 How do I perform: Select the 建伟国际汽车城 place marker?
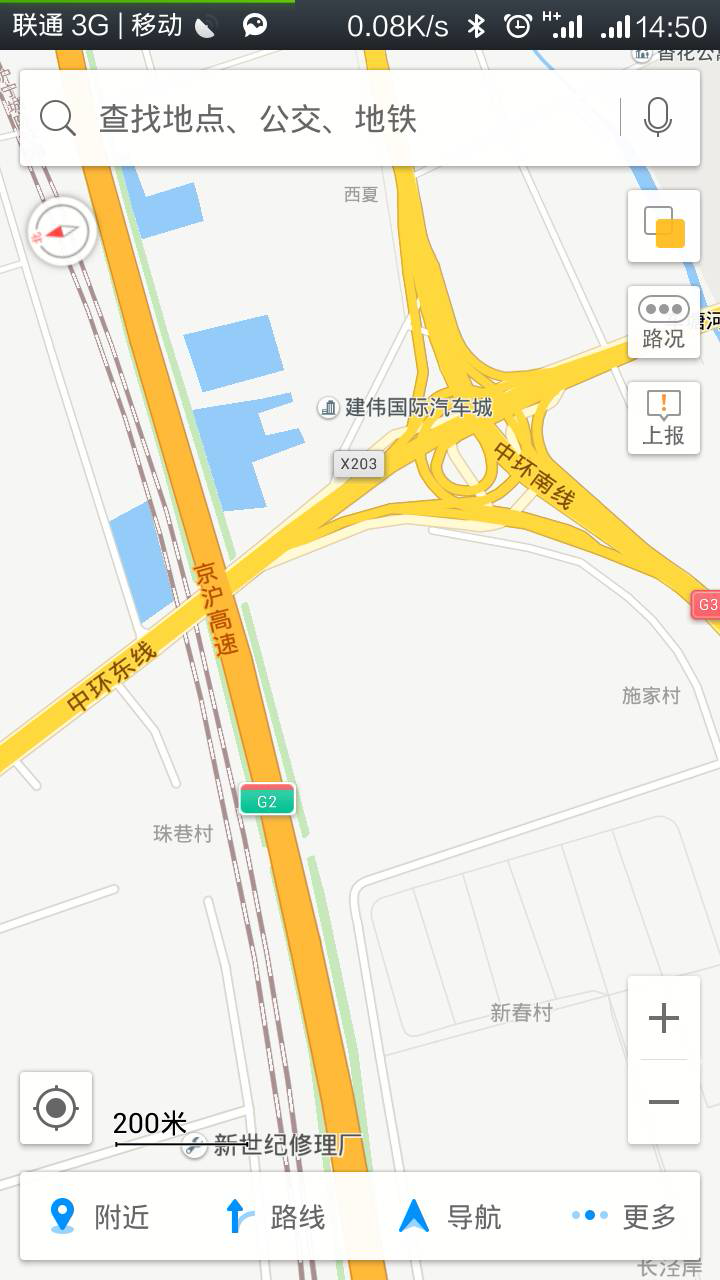[x=405, y=407]
